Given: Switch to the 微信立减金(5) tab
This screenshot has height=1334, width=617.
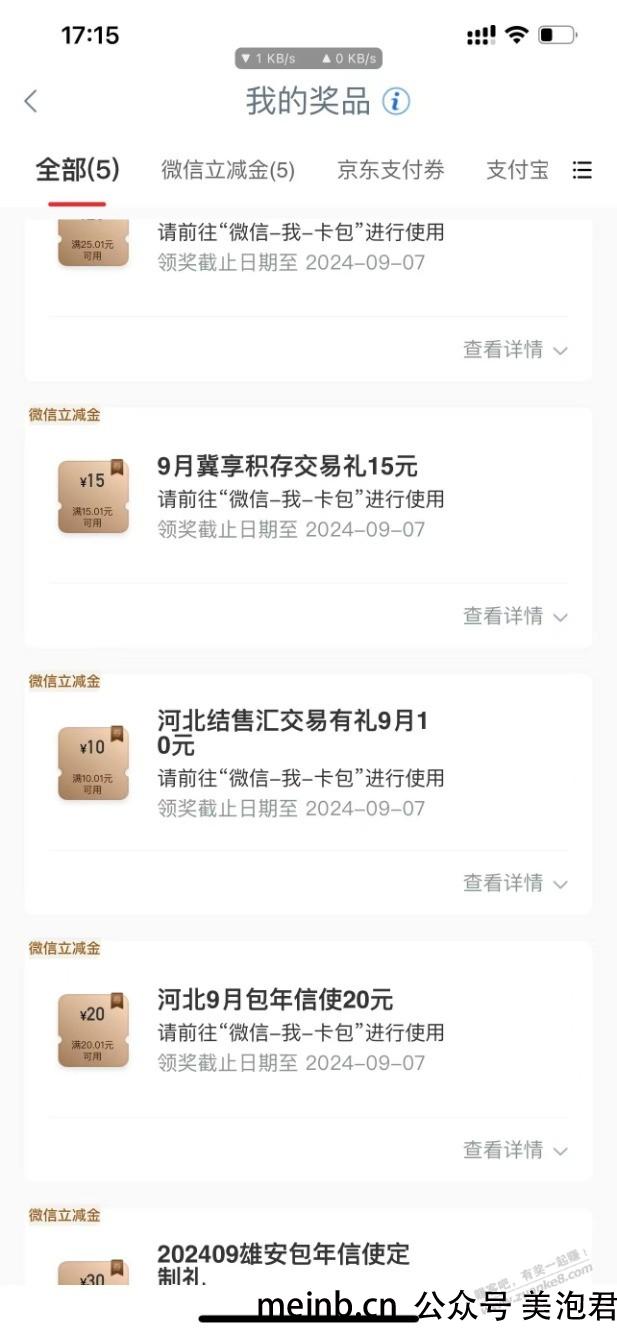Looking at the screenshot, I should click(228, 171).
